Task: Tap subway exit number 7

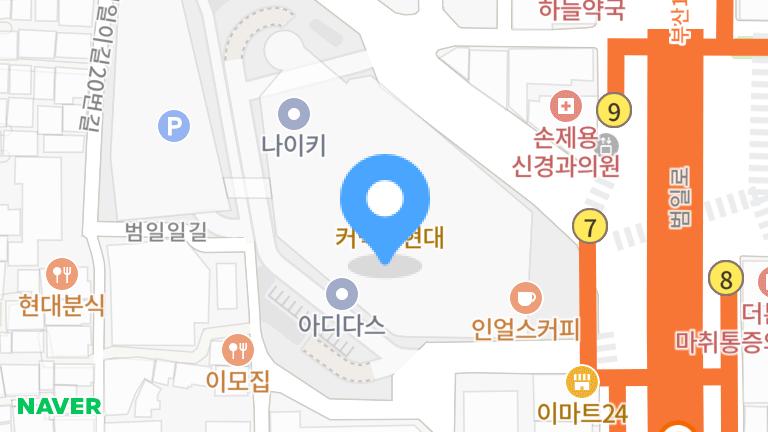Action: [590, 227]
